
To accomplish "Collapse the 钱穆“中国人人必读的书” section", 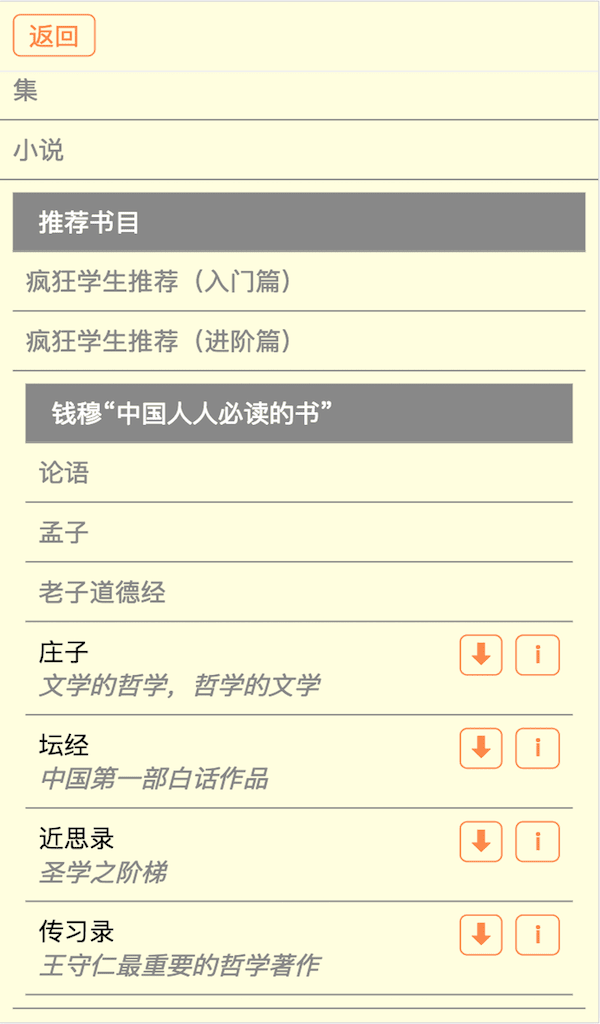I will 298,413.
